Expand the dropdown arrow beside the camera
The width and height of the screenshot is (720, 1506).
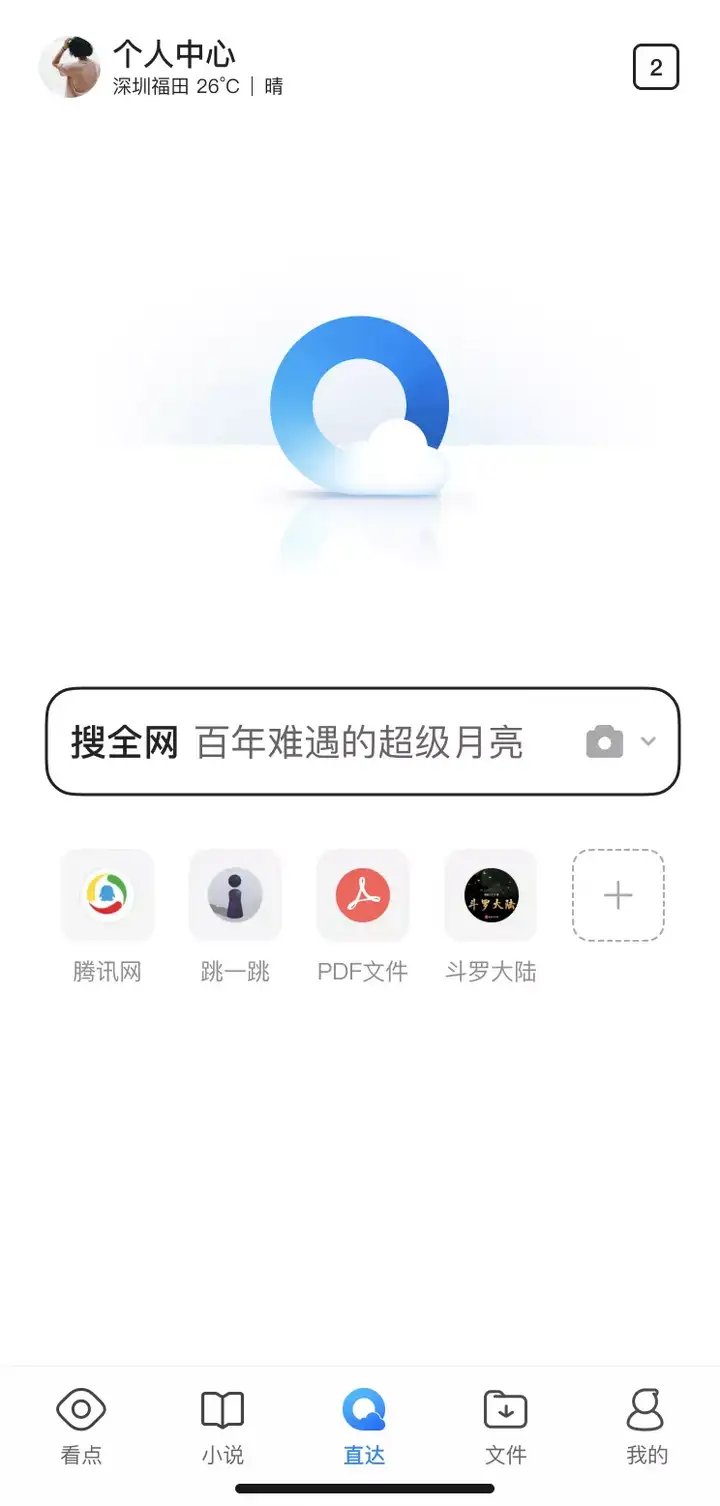pos(648,742)
